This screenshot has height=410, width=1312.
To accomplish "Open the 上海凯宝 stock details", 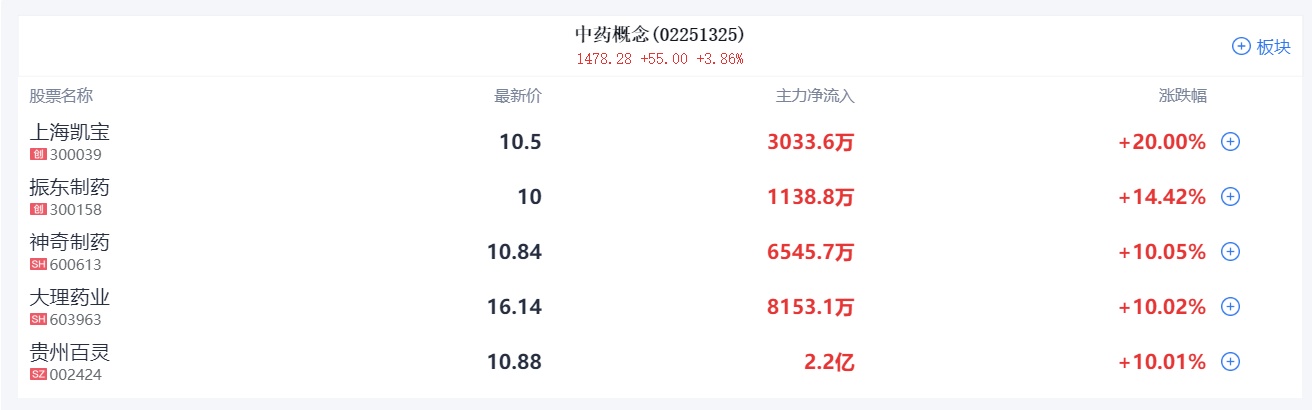I will 70,132.
